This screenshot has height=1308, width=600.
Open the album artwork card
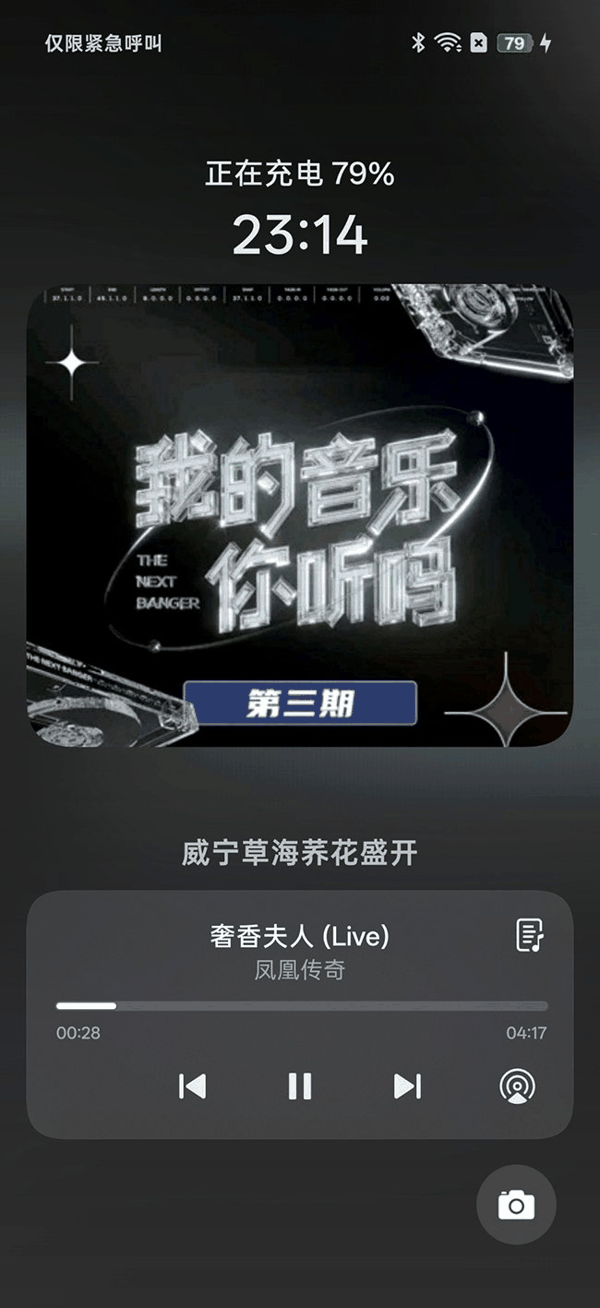pos(300,515)
